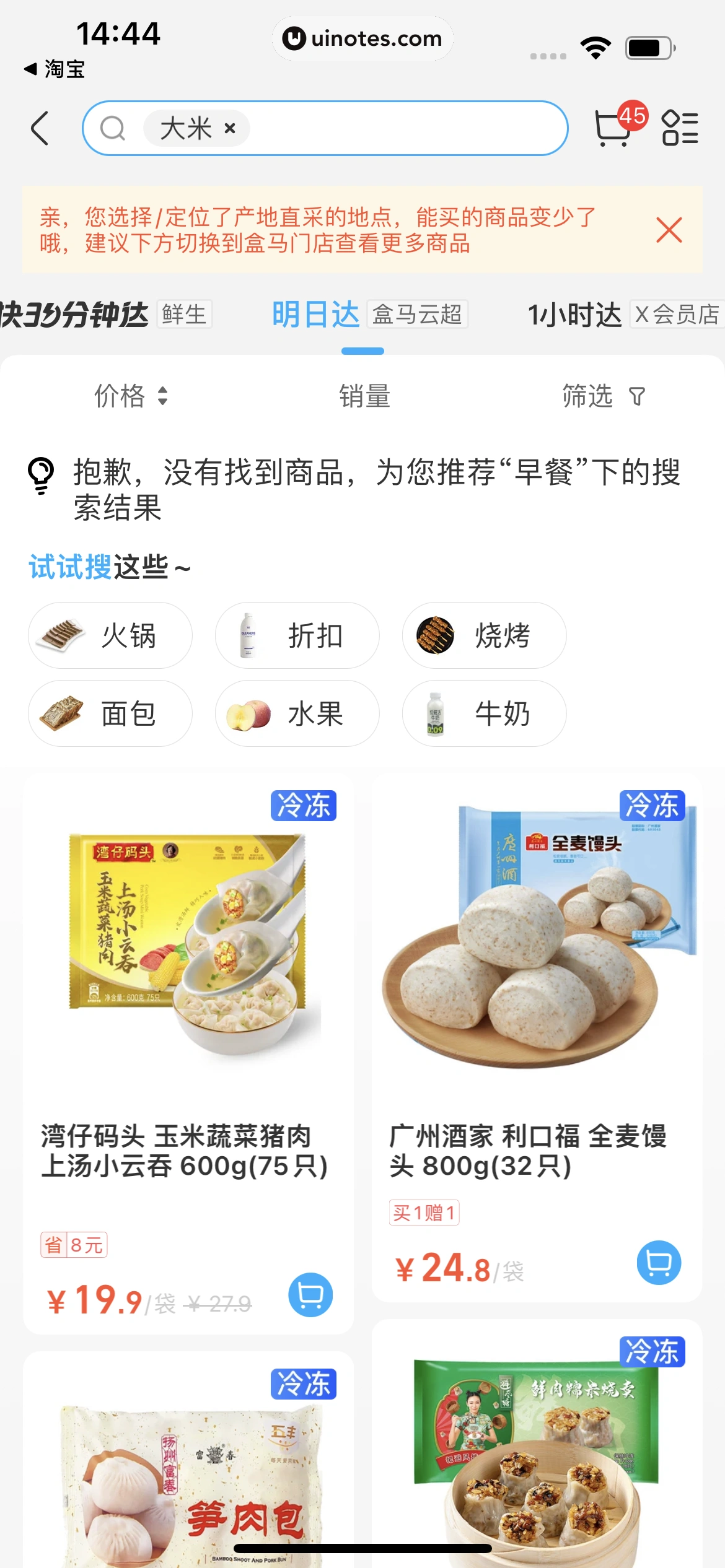Search the 牛奶 suggestion chip
725x1568 pixels.
click(x=483, y=713)
